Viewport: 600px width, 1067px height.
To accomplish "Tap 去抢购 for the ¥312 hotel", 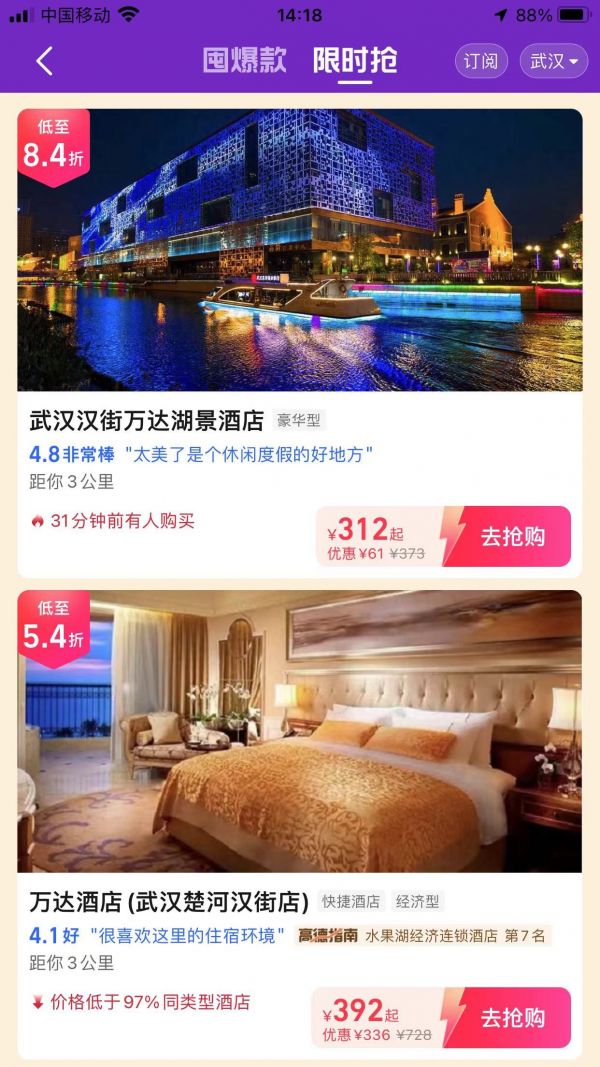I will (512, 537).
